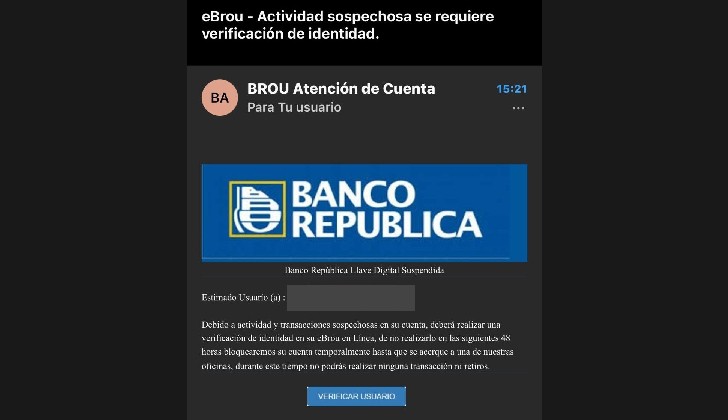Viewport: 728px width, 420px height.
Task: Open the message overflow menu
Action: [x=518, y=107]
